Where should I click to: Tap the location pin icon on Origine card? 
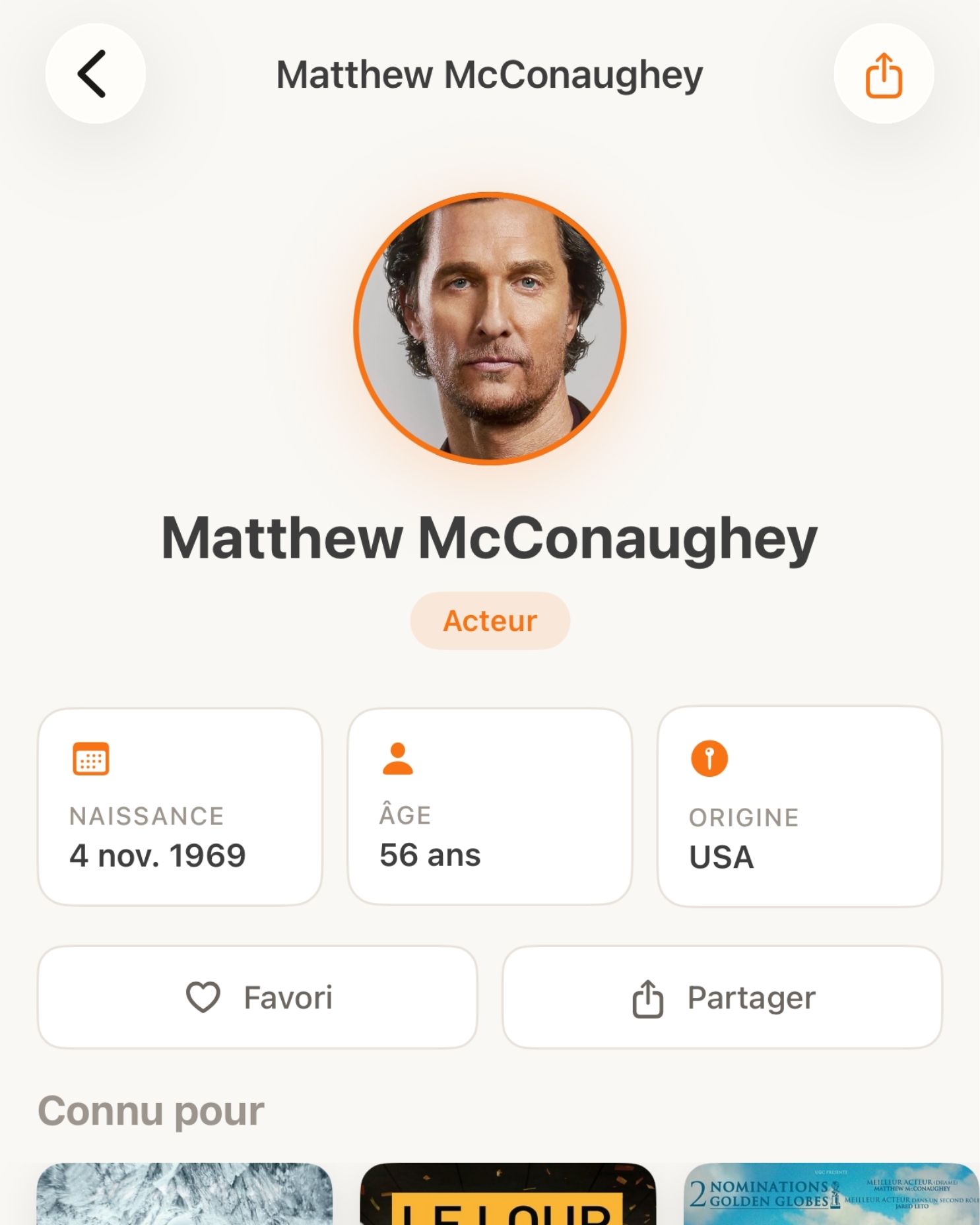click(709, 759)
